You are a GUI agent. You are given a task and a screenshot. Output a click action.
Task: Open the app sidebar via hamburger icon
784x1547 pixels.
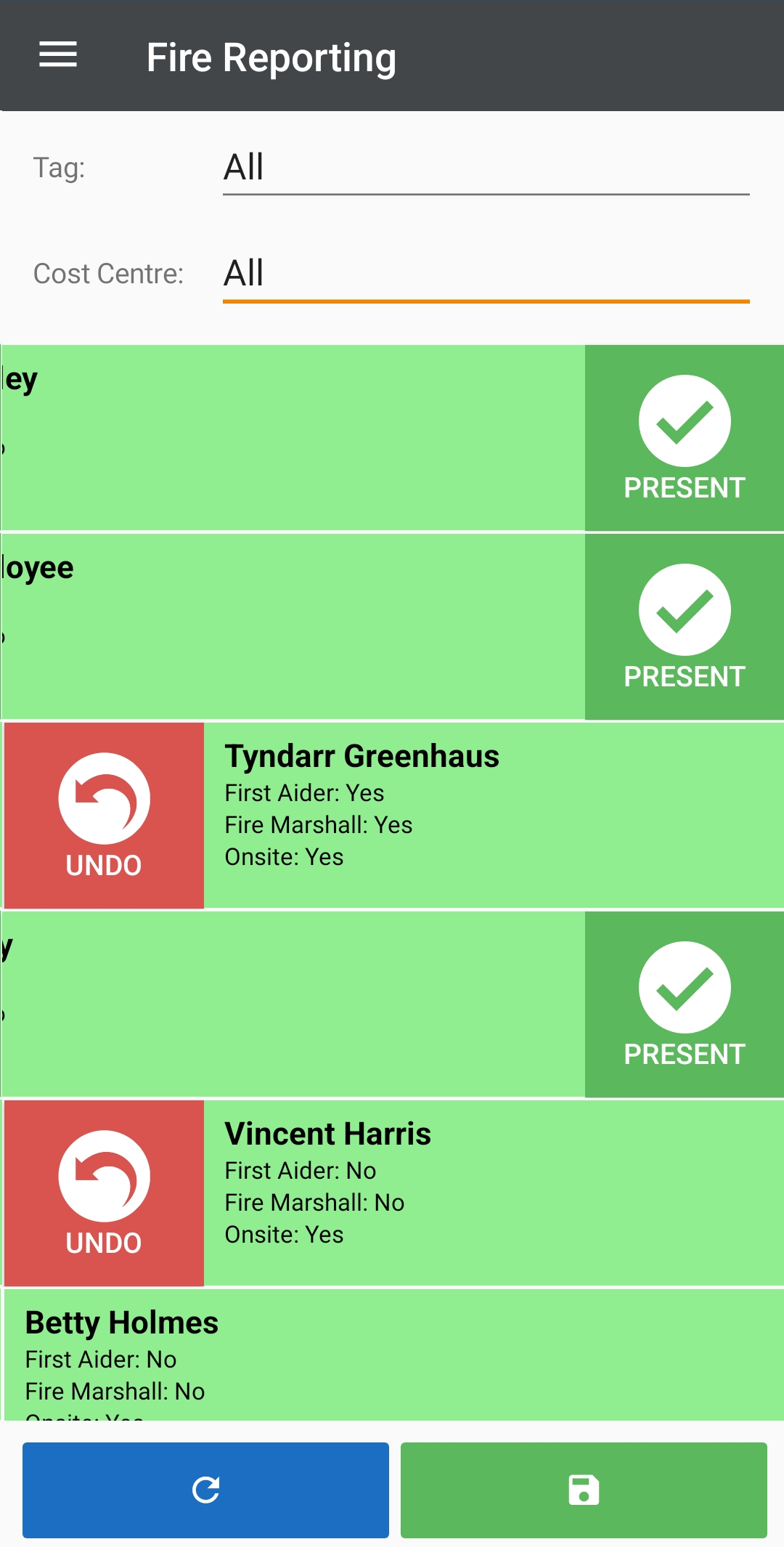(x=58, y=55)
